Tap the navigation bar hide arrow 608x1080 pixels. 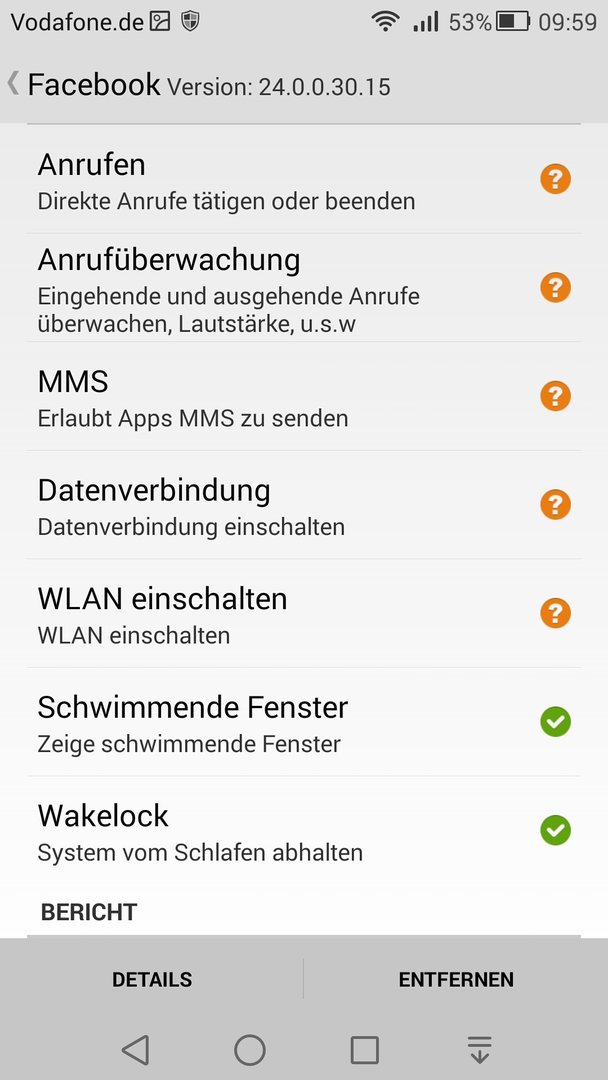coord(479,1050)
